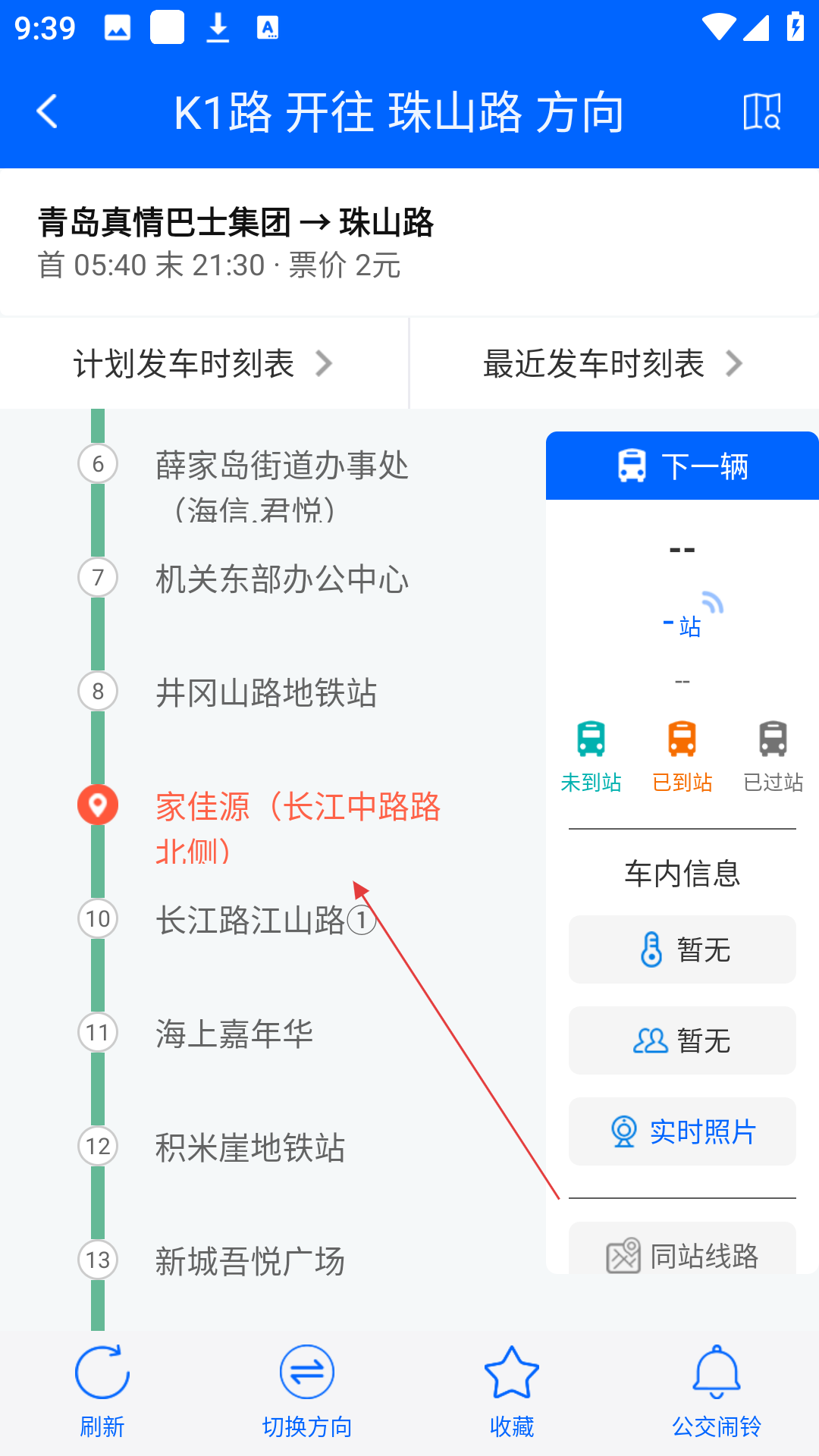
Task: Open the route map icon
Action: pyautogui.click(x=762, y=112)
